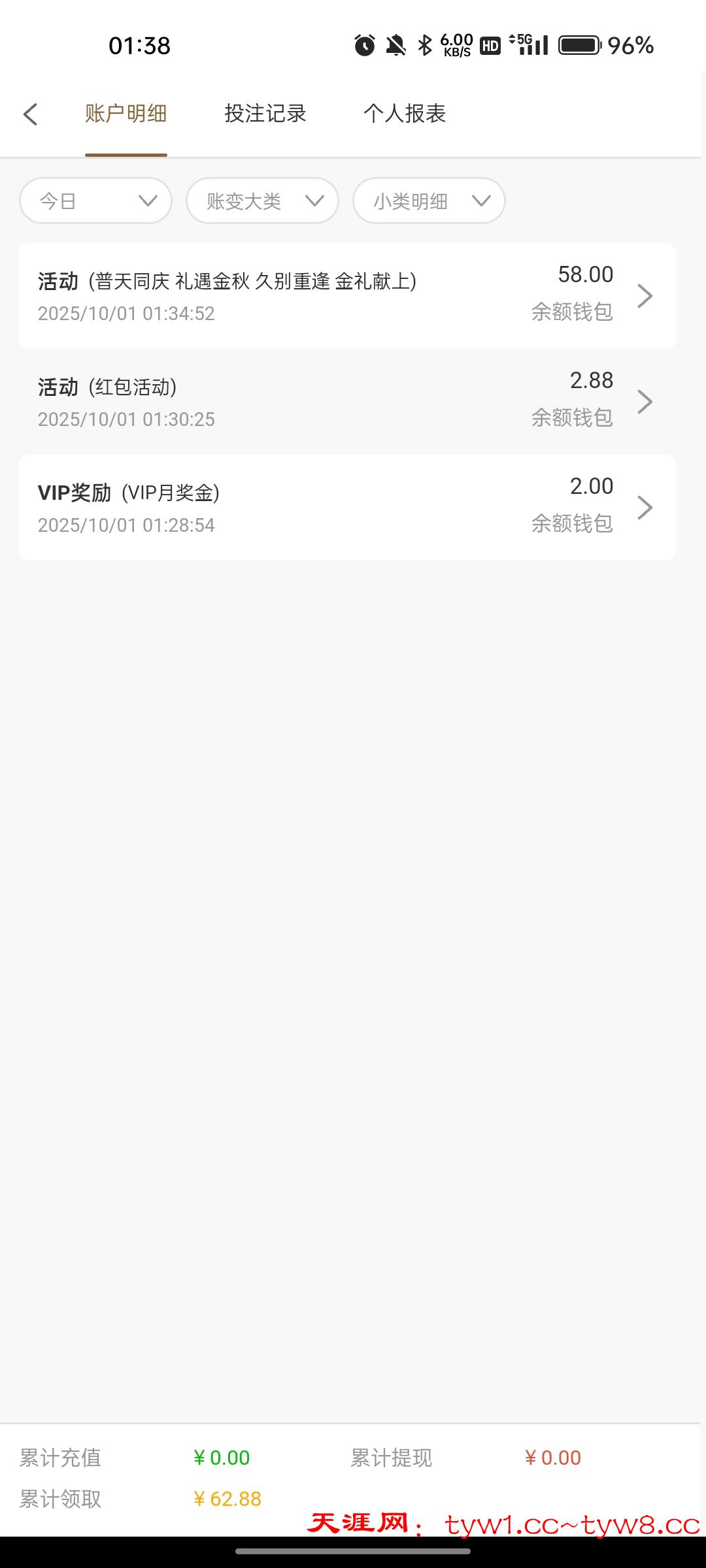Screen dimensions: 706x1568
Task: Select the 账户明细 tab
Action: [126, 114]
